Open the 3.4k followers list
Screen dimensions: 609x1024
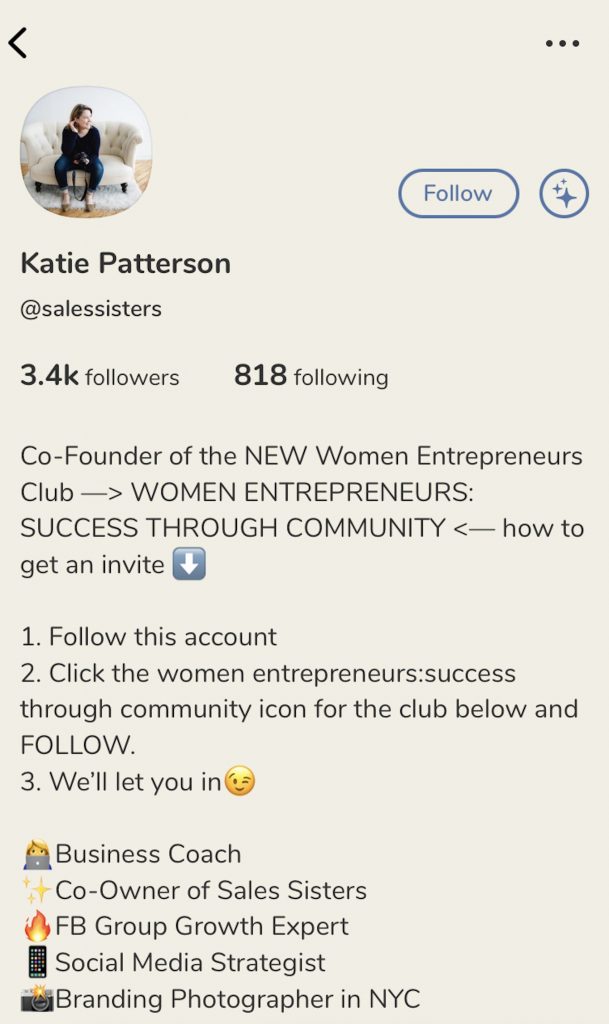click(100, 377)
